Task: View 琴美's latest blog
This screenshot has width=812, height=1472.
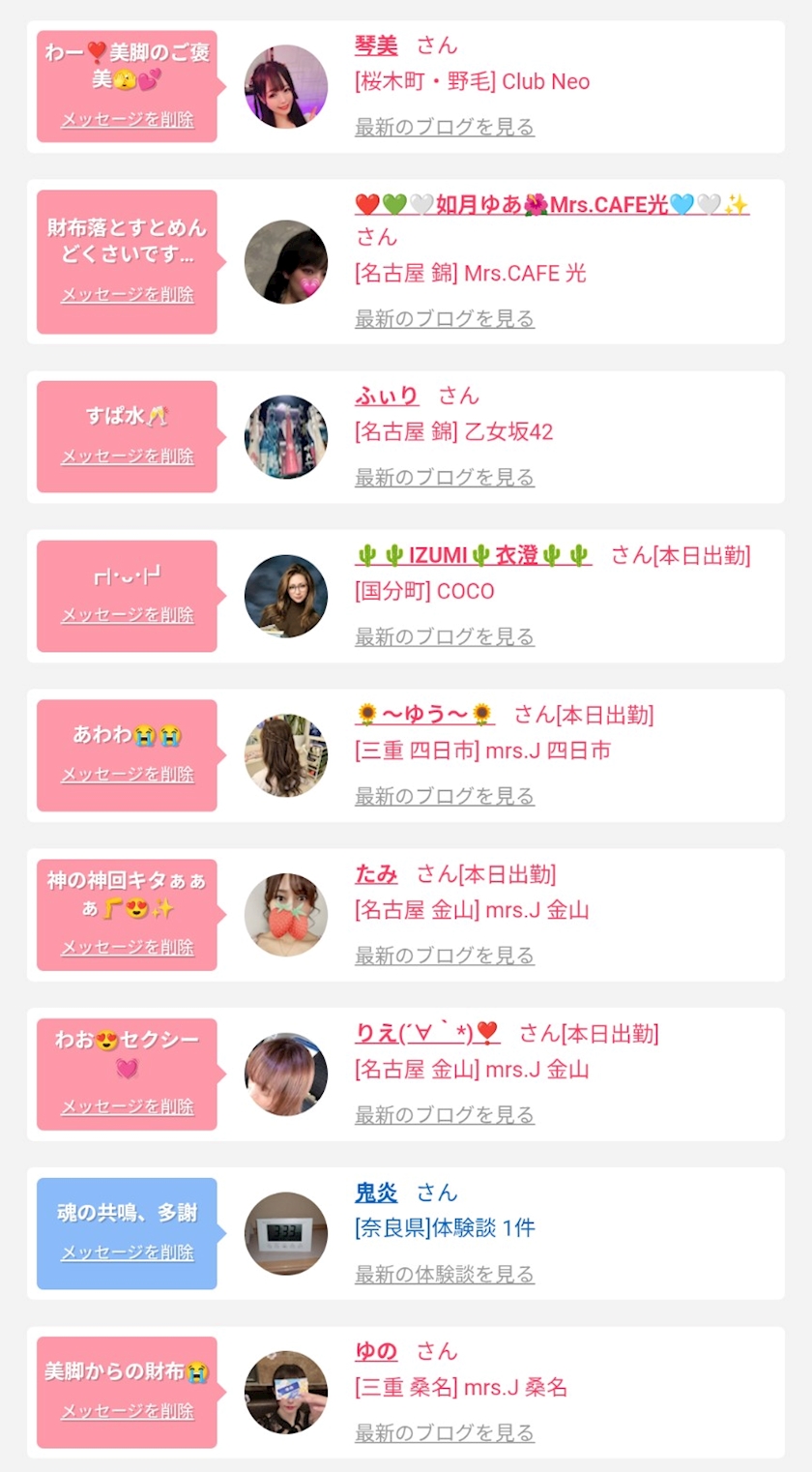Action: pyautogui.click(x=445, y=127)
